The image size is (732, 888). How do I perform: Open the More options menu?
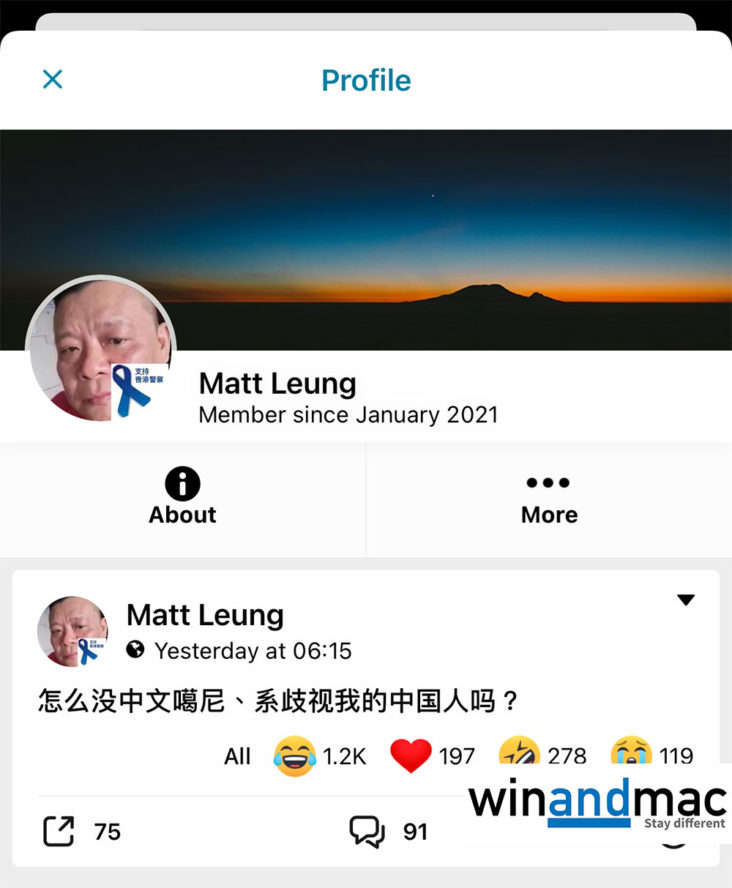[x=548, y=497]
